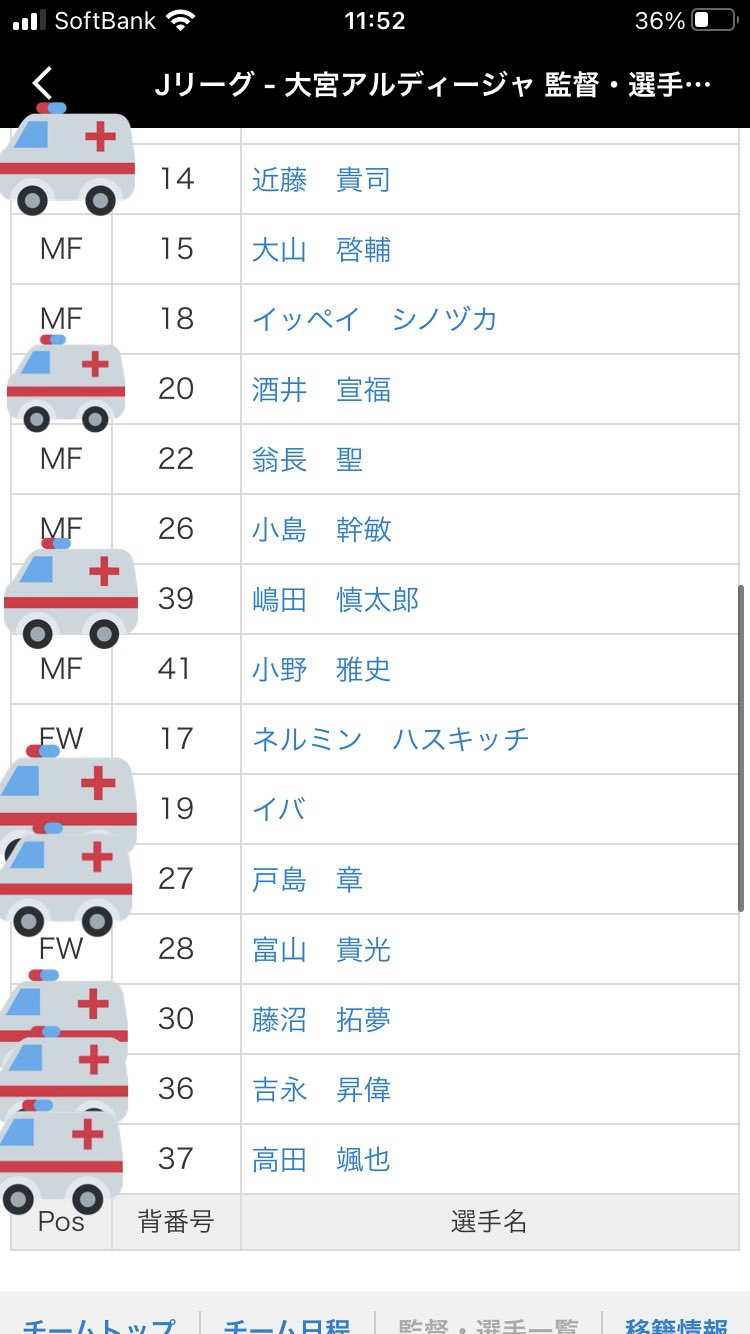The height and width of the screenshot is (1334, 750).
Task: Go back with the arrow icon
Action: tap(42, 84)
